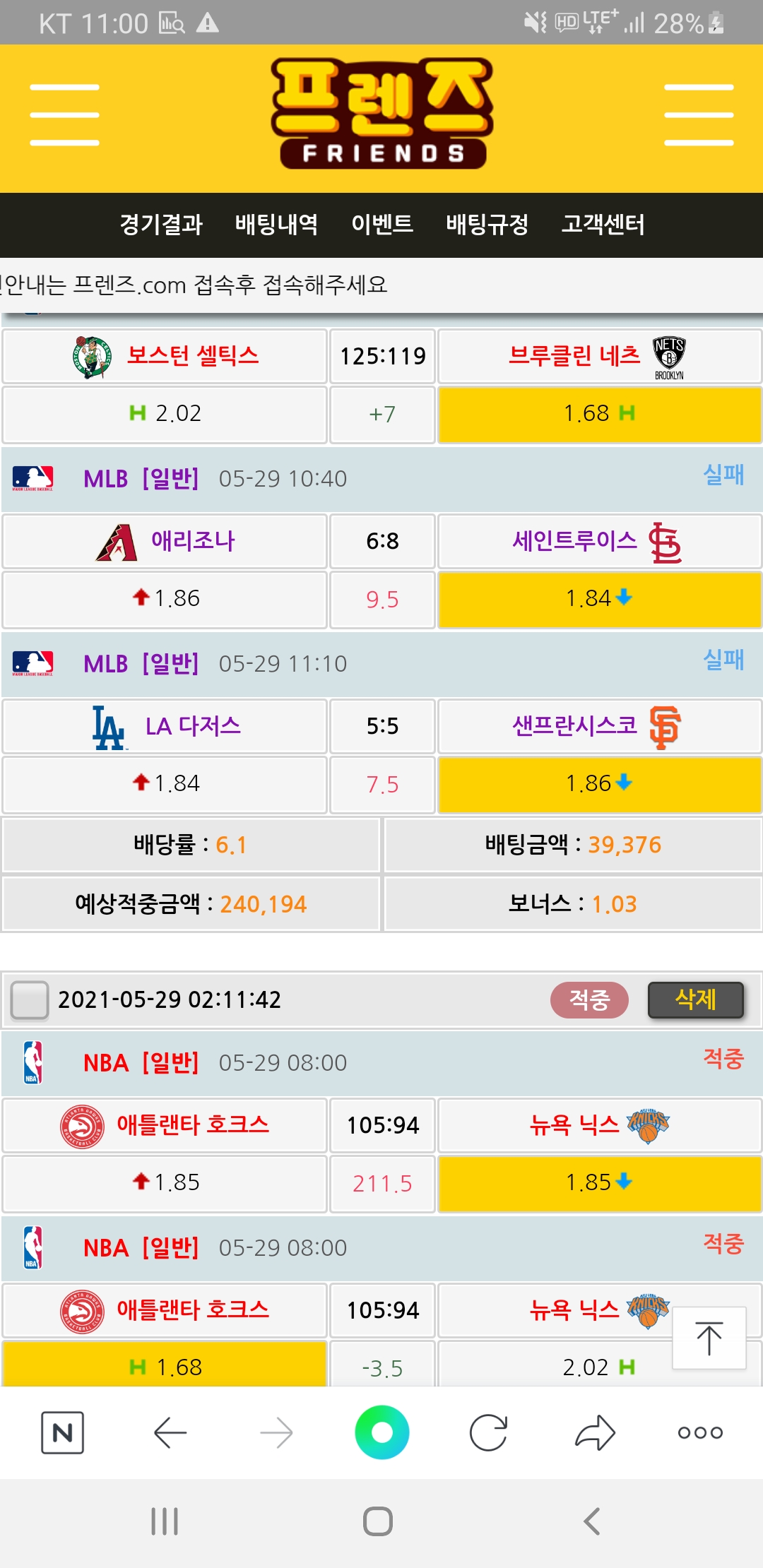Delete the 02:11:42 bet with 삭제
The image size is (763, 1568).
[695, 1000]
